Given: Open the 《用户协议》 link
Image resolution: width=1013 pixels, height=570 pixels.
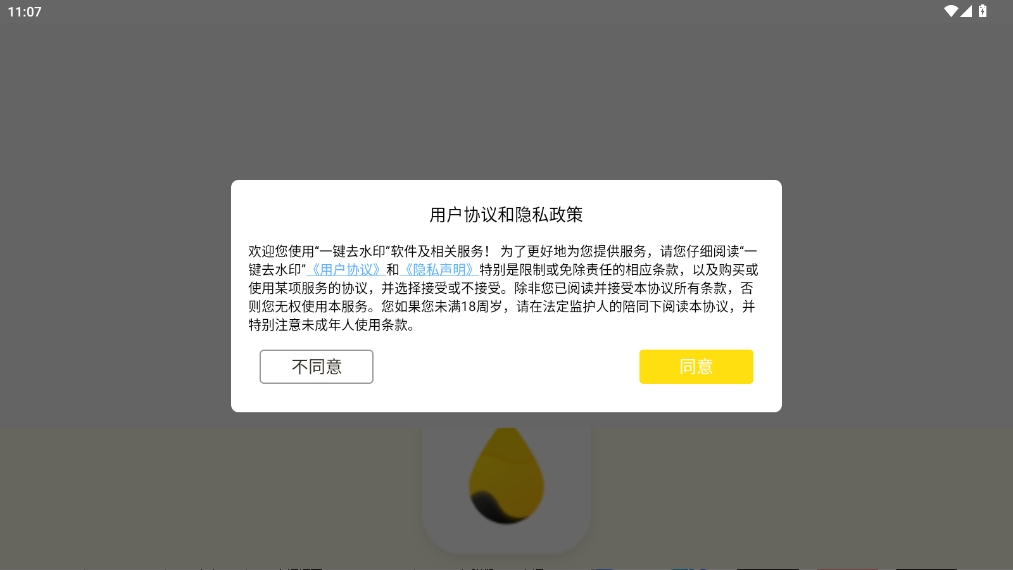Looking at the screenshot, I should [345, 270].
